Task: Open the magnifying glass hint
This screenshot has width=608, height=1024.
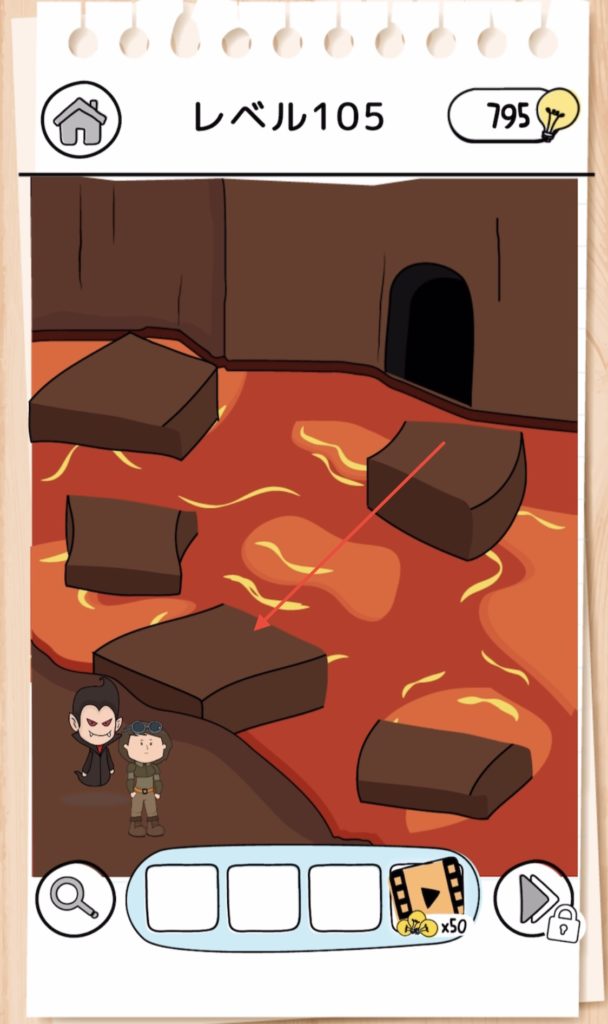Action: (x=75, y=898)
